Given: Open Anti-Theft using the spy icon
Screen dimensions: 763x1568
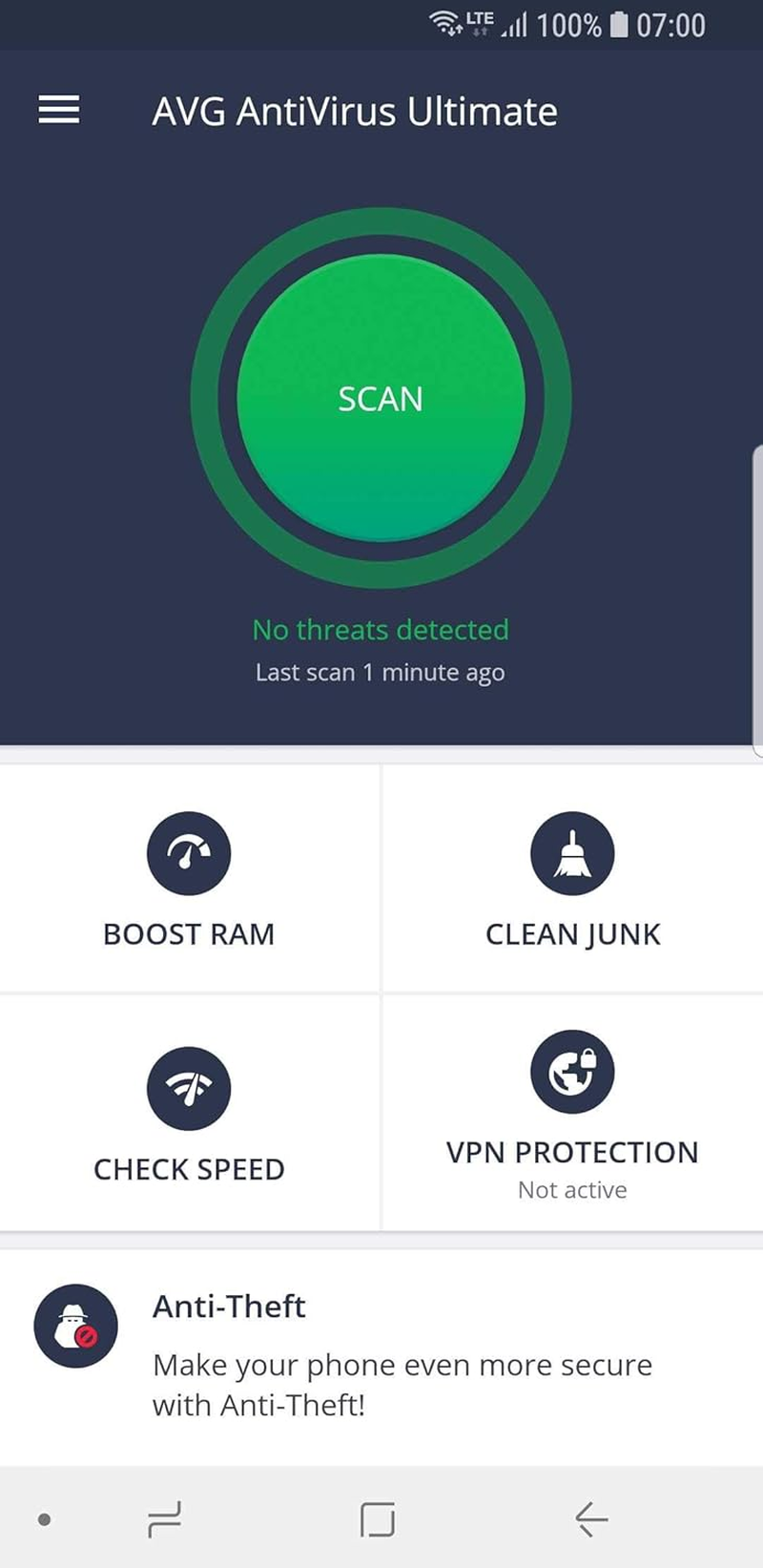Looking at the screenshot, I should (x=75, y=1326).
